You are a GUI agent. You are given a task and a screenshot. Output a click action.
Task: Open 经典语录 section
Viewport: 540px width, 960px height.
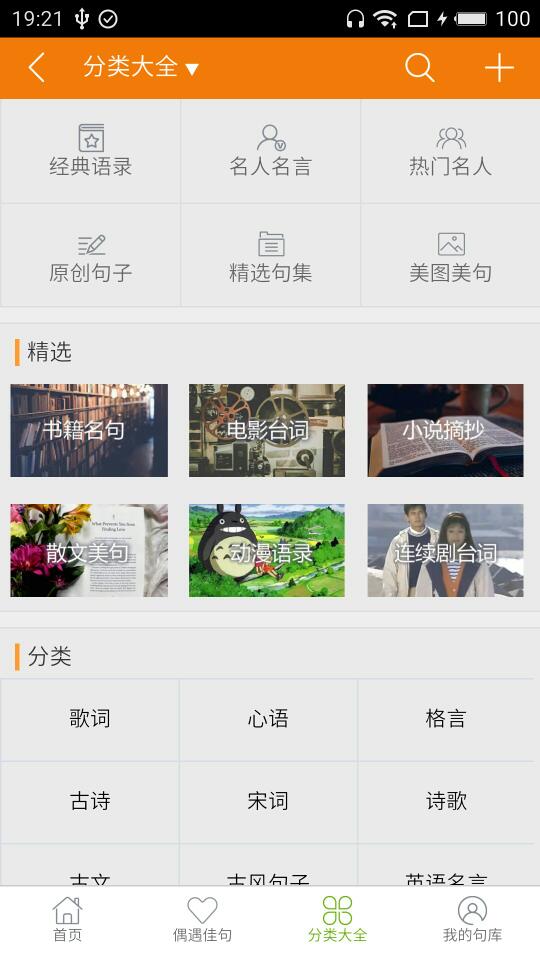pyautogui.click(x=91, y=151)
